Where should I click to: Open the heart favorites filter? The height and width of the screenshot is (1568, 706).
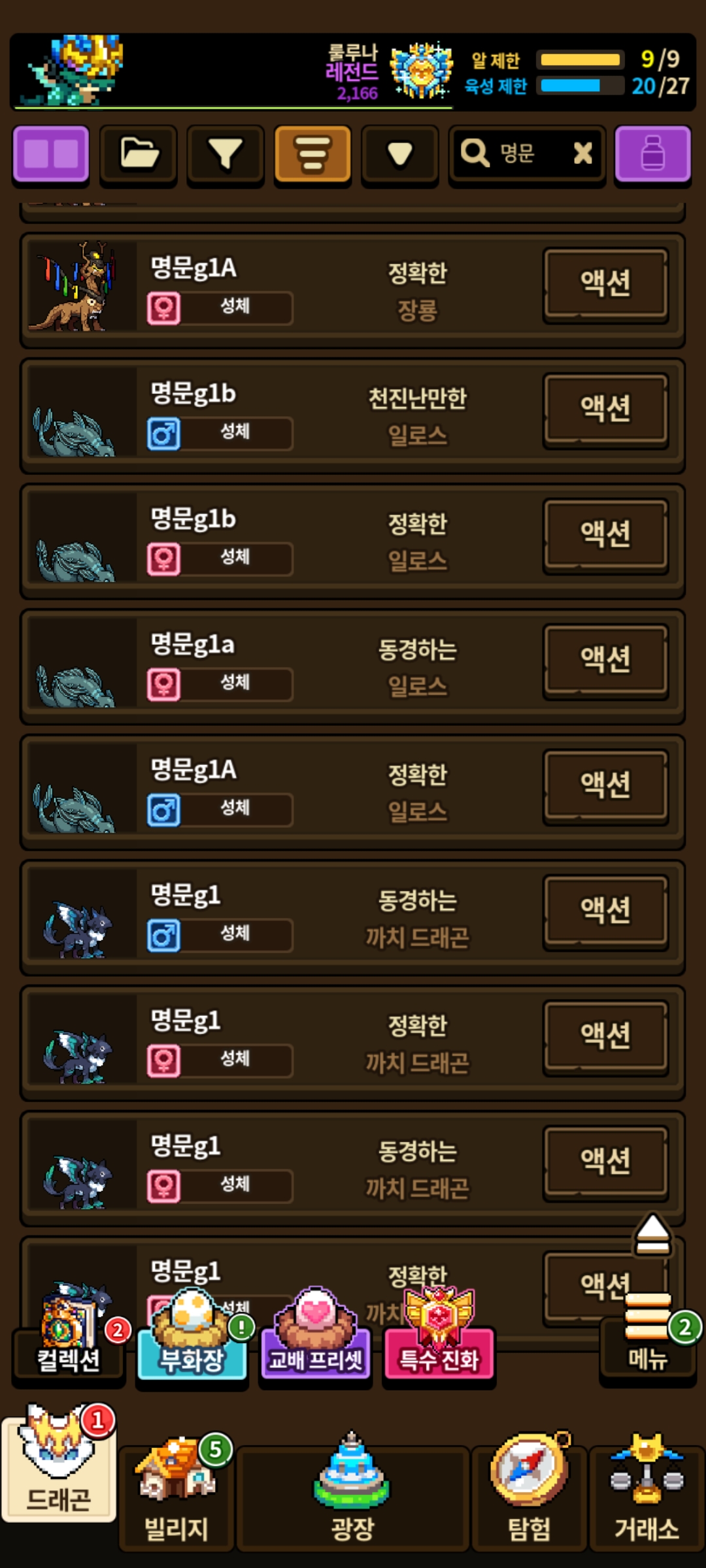[x=399, y=154]
